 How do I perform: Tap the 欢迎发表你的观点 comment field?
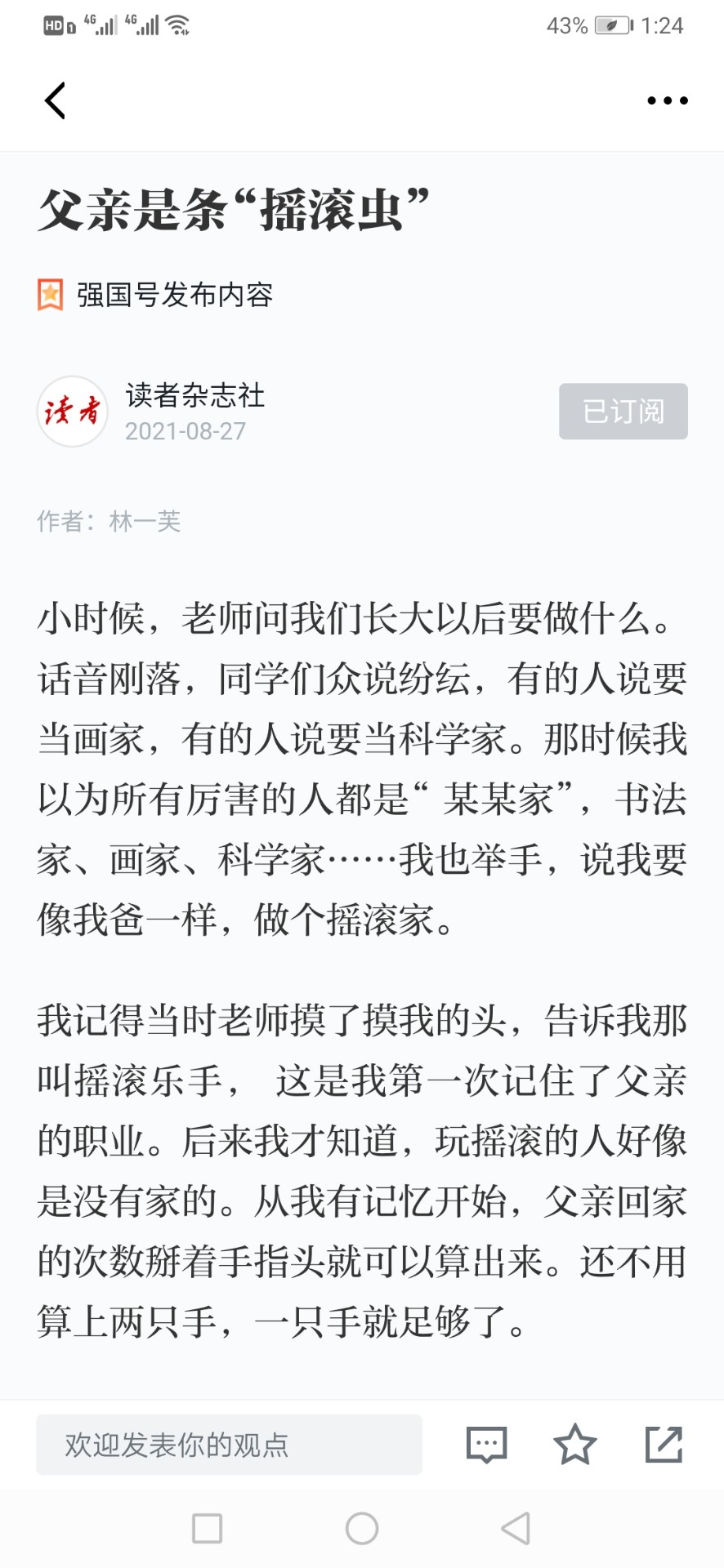[229, 1445]
